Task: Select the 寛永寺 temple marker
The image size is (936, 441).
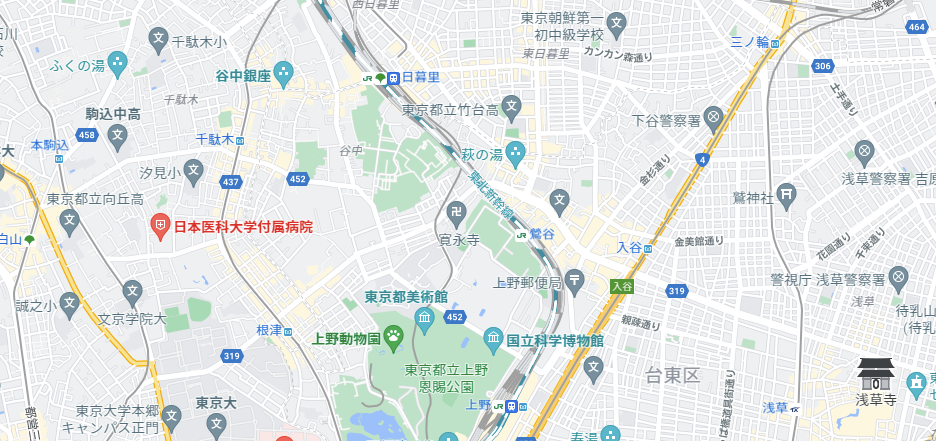Action: point(458,212)
